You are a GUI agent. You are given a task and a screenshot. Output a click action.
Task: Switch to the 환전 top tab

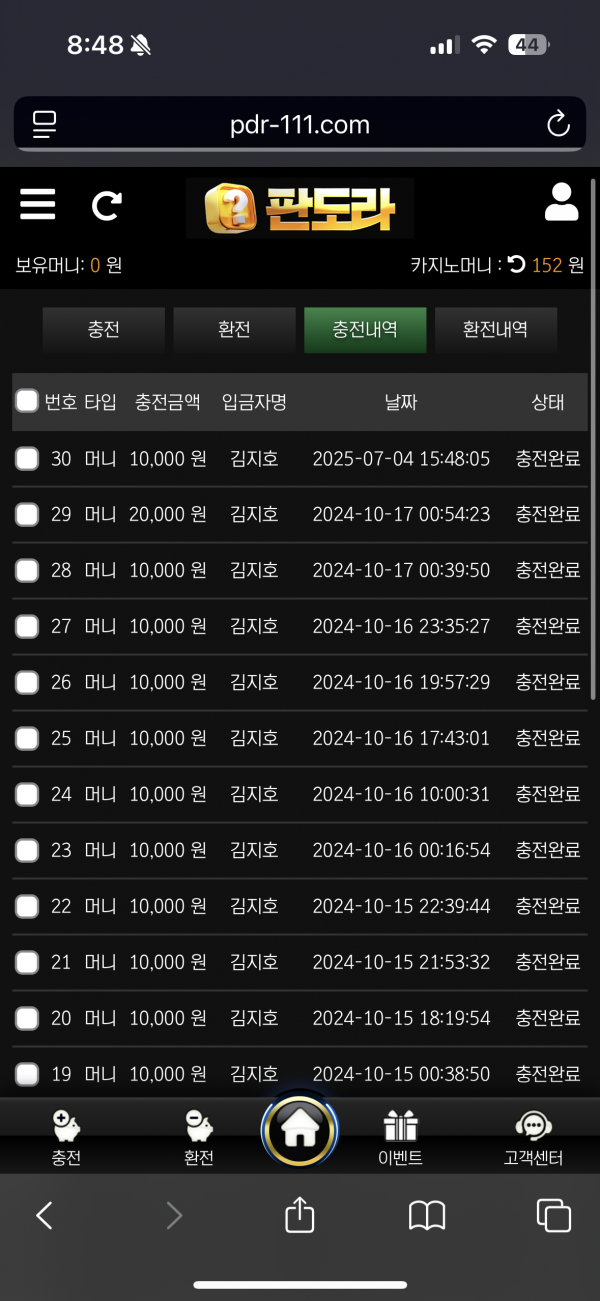234,329
